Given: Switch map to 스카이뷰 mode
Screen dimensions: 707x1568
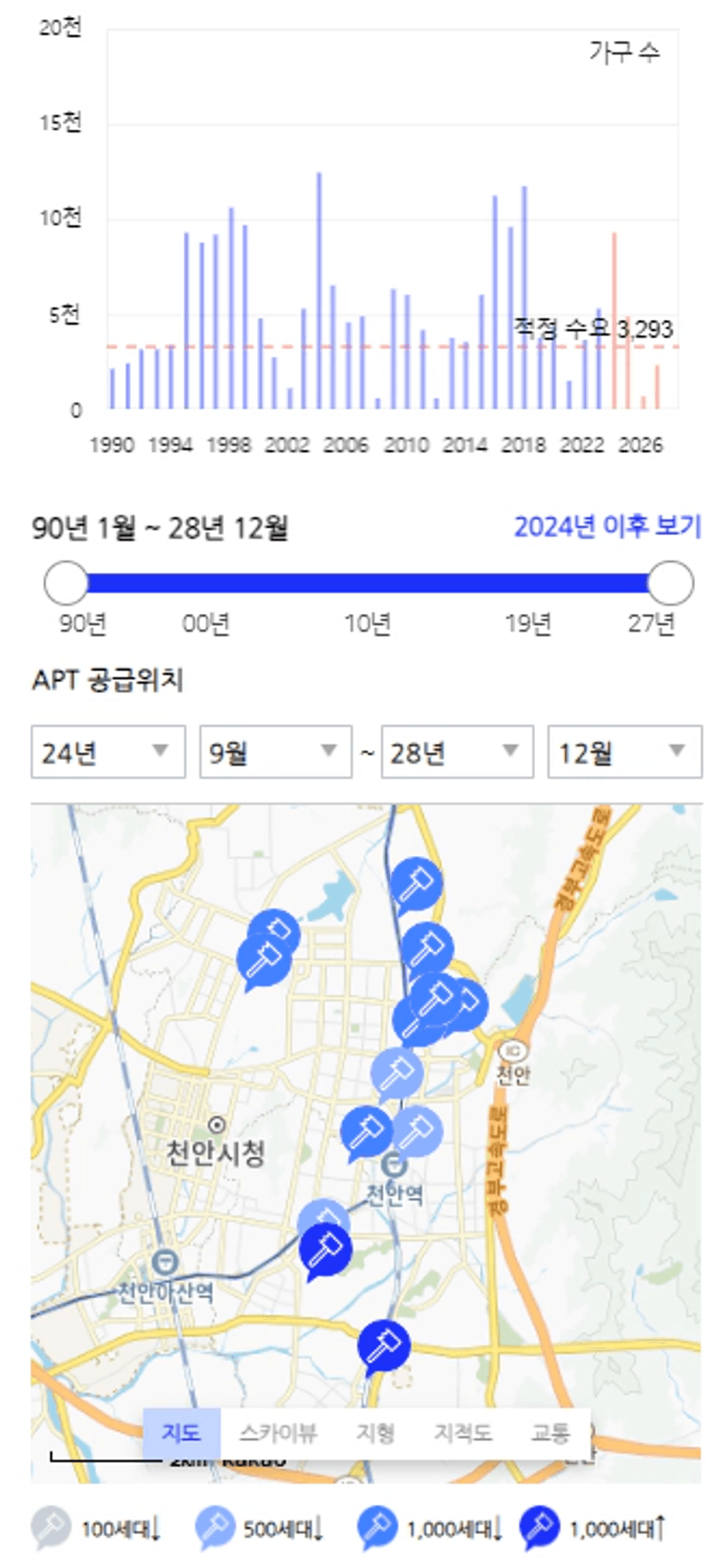Looking at the screenshot, I should coord(278,1432).
